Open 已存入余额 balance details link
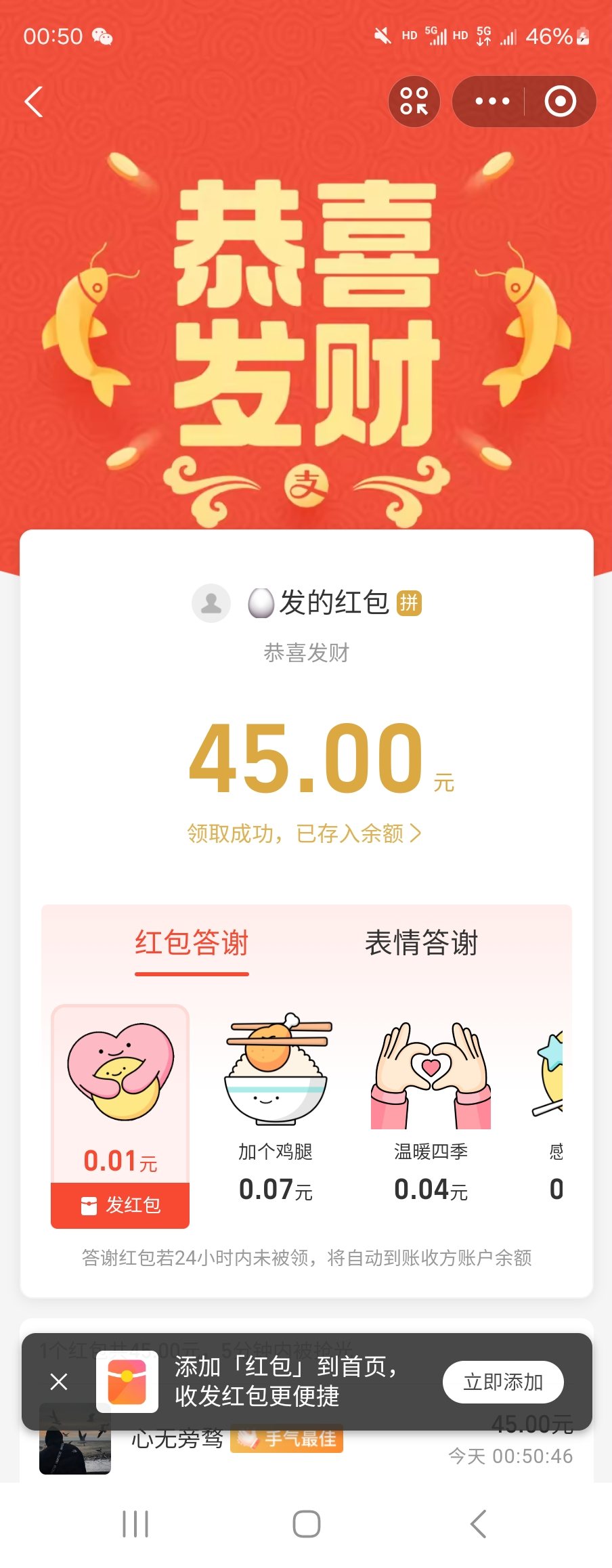The height and width of the screenshot is (1568, 612). [305, 833]
